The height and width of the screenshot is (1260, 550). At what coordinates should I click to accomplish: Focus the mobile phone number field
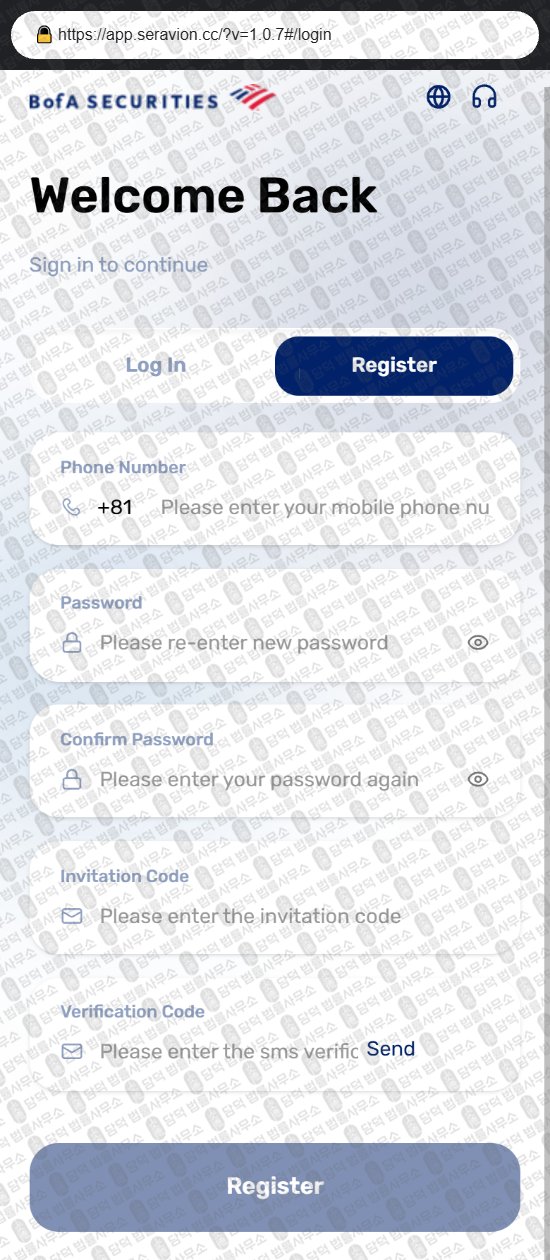point(325,507)
